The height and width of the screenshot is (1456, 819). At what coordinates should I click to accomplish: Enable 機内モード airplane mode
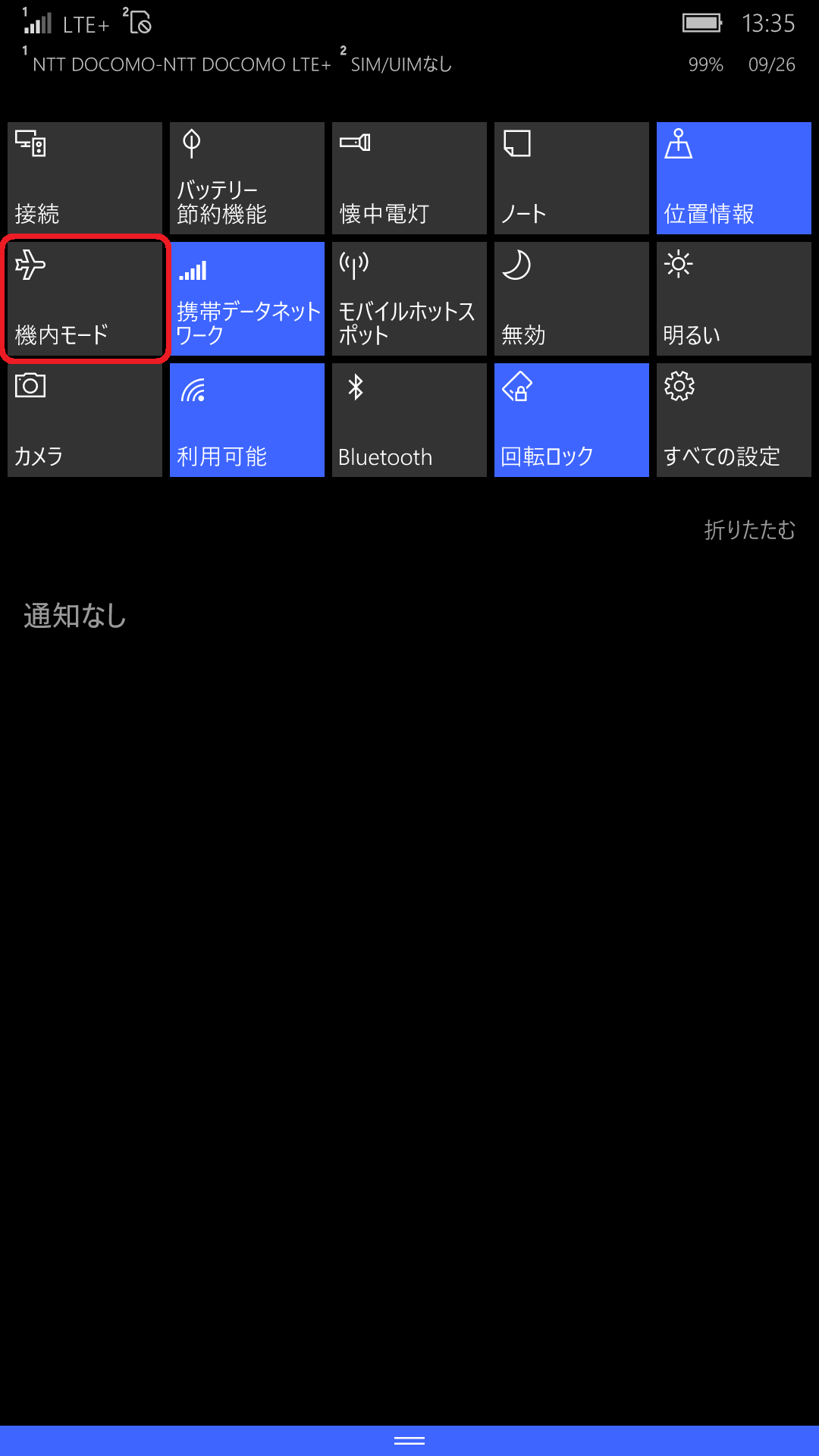tap(85, 299)
